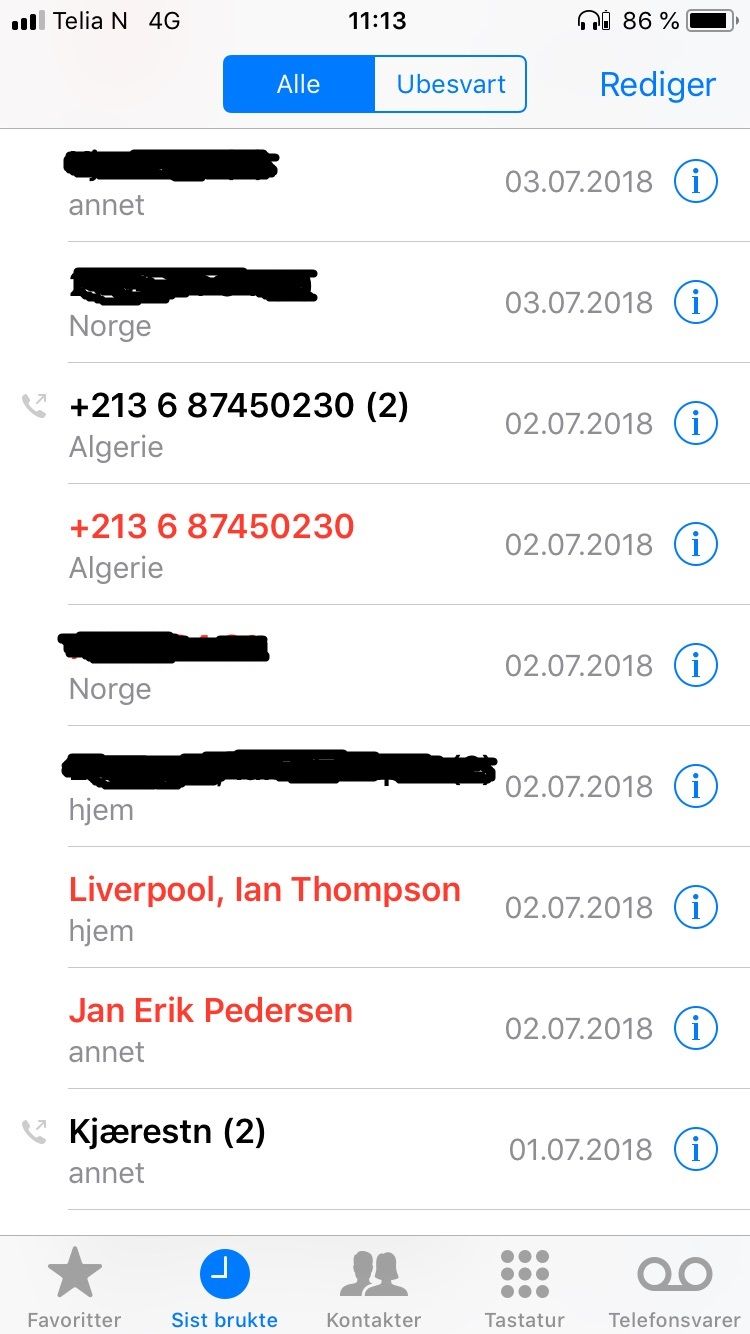
Task: Switch to the Alle segment
Action: click(x=298, y=85)
